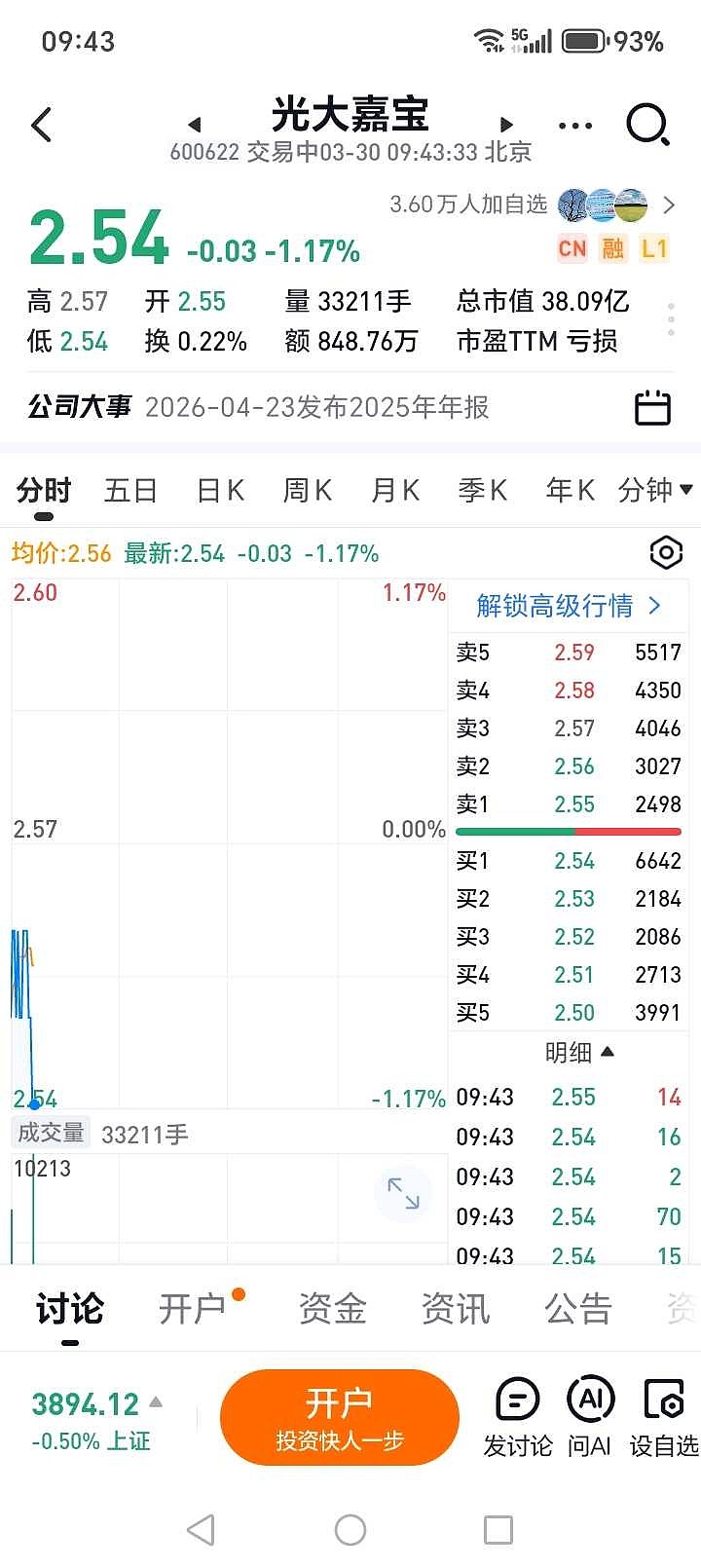The height and width of the screenshot is (1568, 701).
Task: Expand the 3.60万人加自选 chevron
Action: click(667, 205)
